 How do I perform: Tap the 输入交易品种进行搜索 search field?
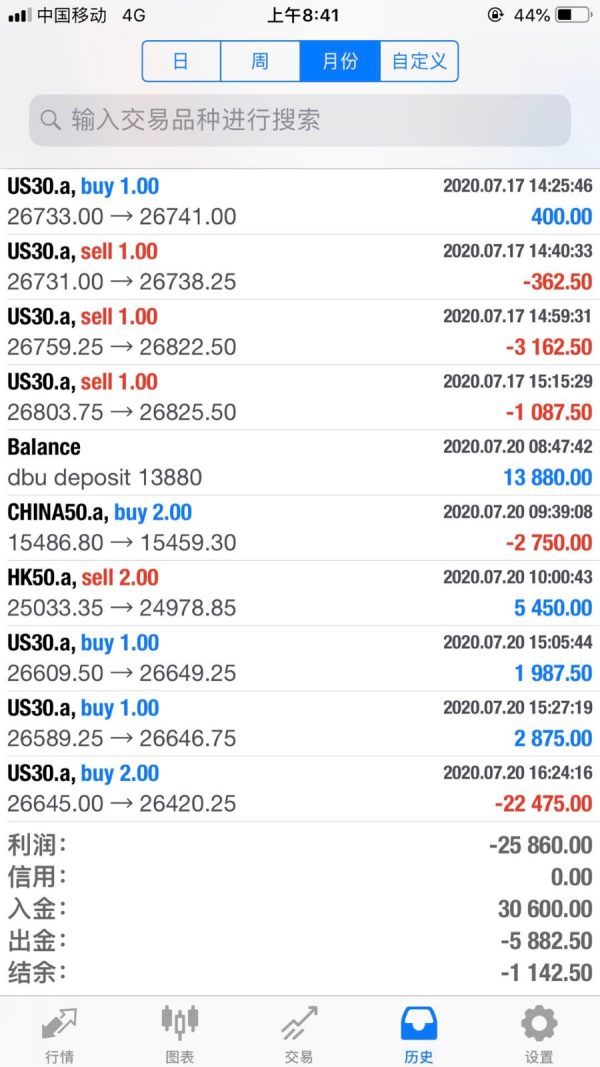pos(300,121)
